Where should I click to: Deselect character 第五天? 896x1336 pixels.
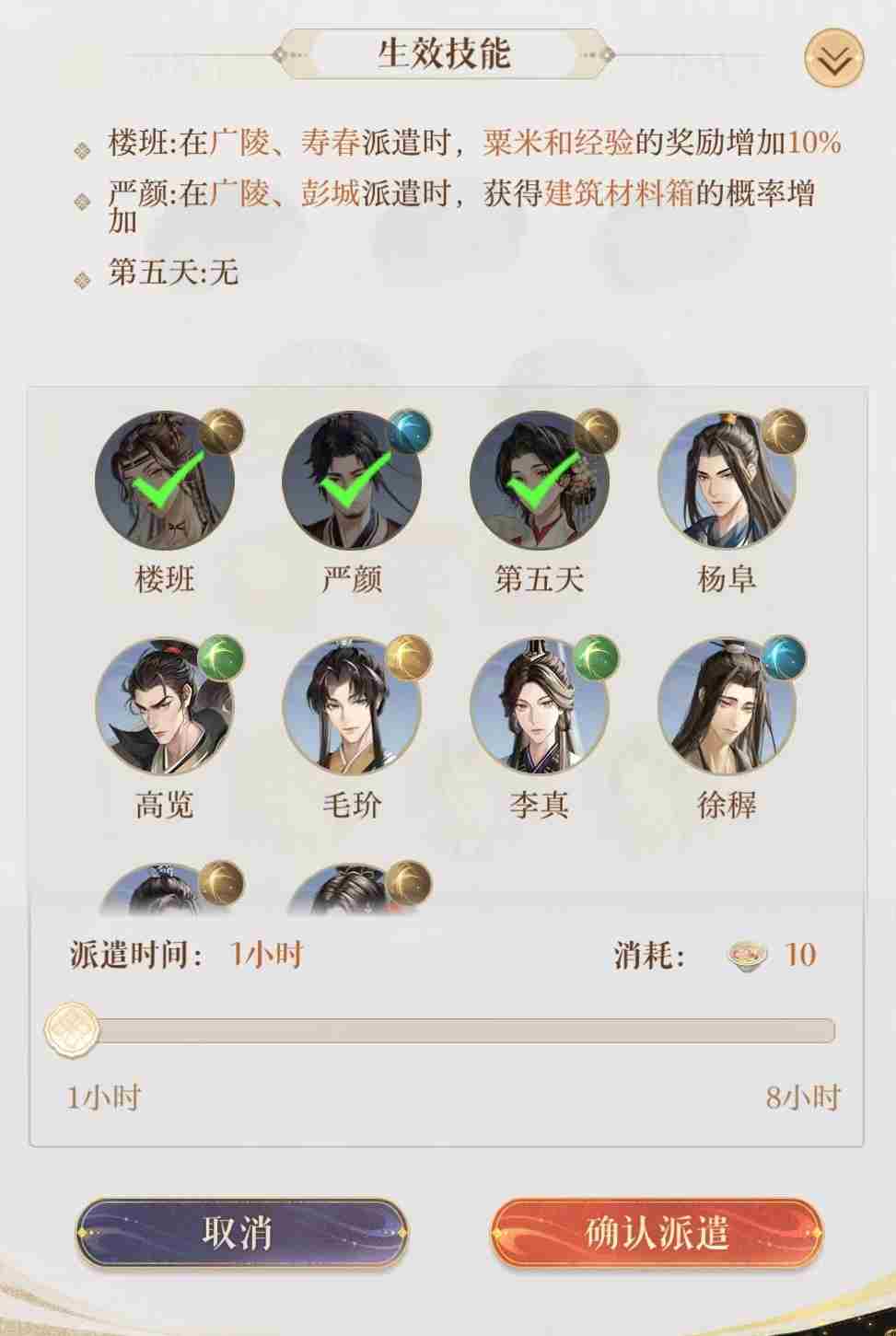539,482
